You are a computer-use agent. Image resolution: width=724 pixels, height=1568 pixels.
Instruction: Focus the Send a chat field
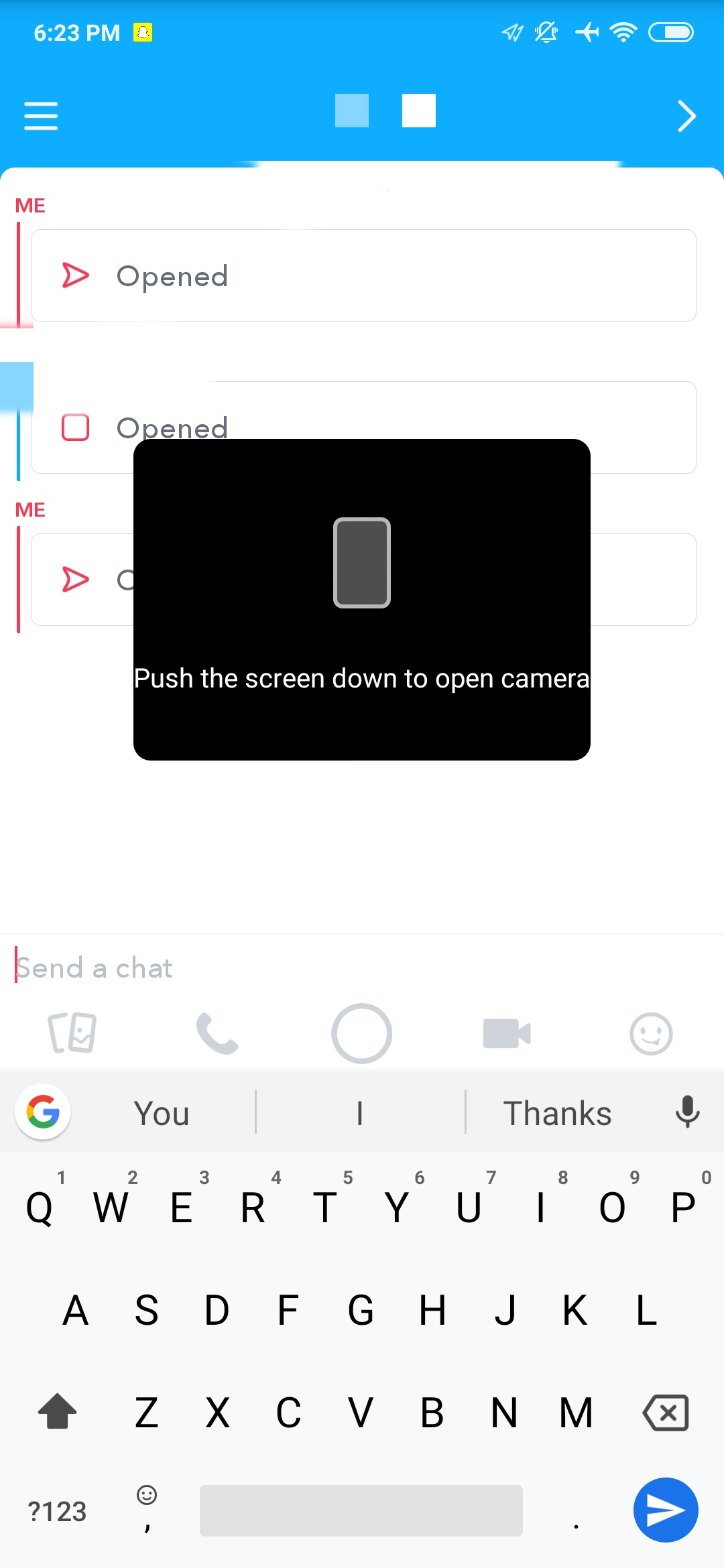[362, 968]
